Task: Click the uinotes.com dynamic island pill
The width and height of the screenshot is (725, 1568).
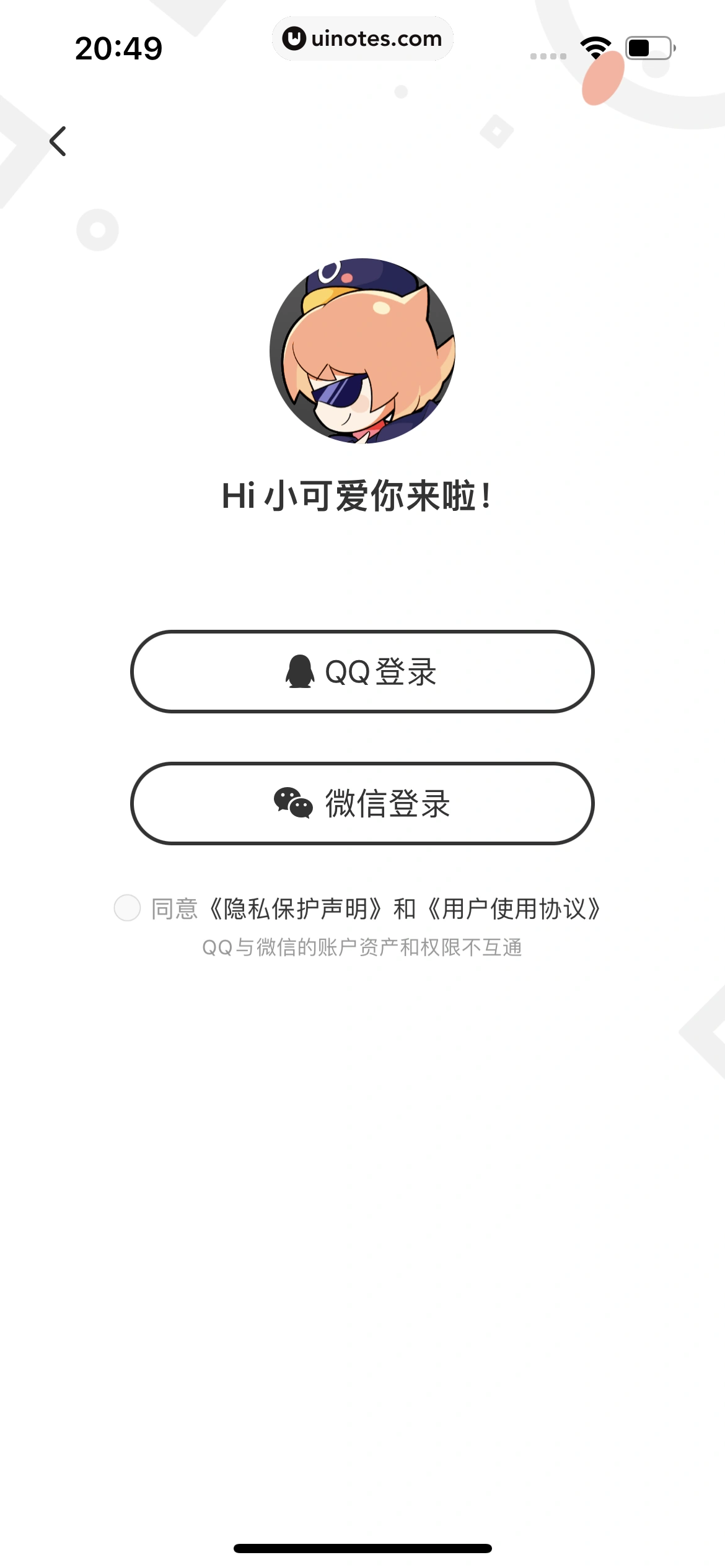Action: (362, 38)
